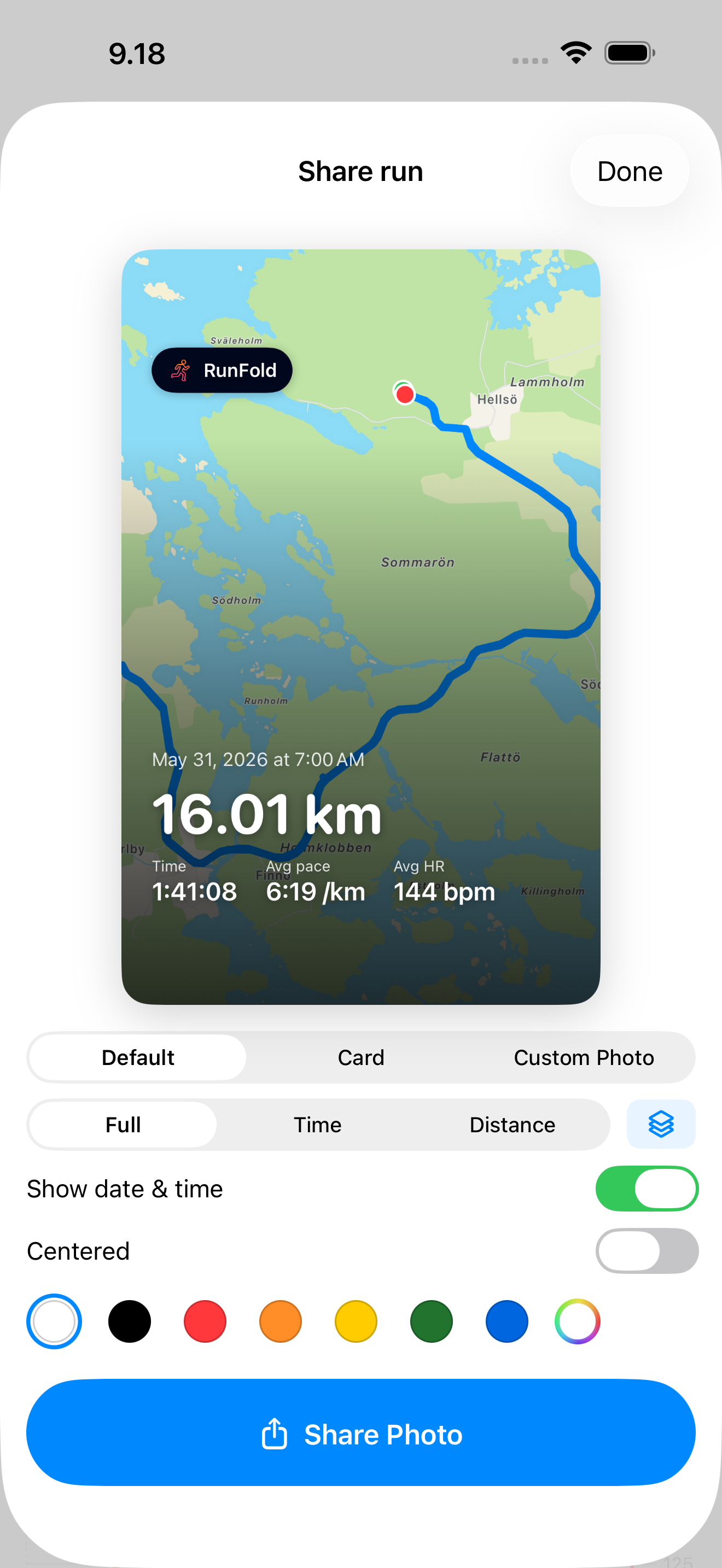Tap Done to close the share sheet
This screenshot has width=722, height=1568.
pos(630,171)
